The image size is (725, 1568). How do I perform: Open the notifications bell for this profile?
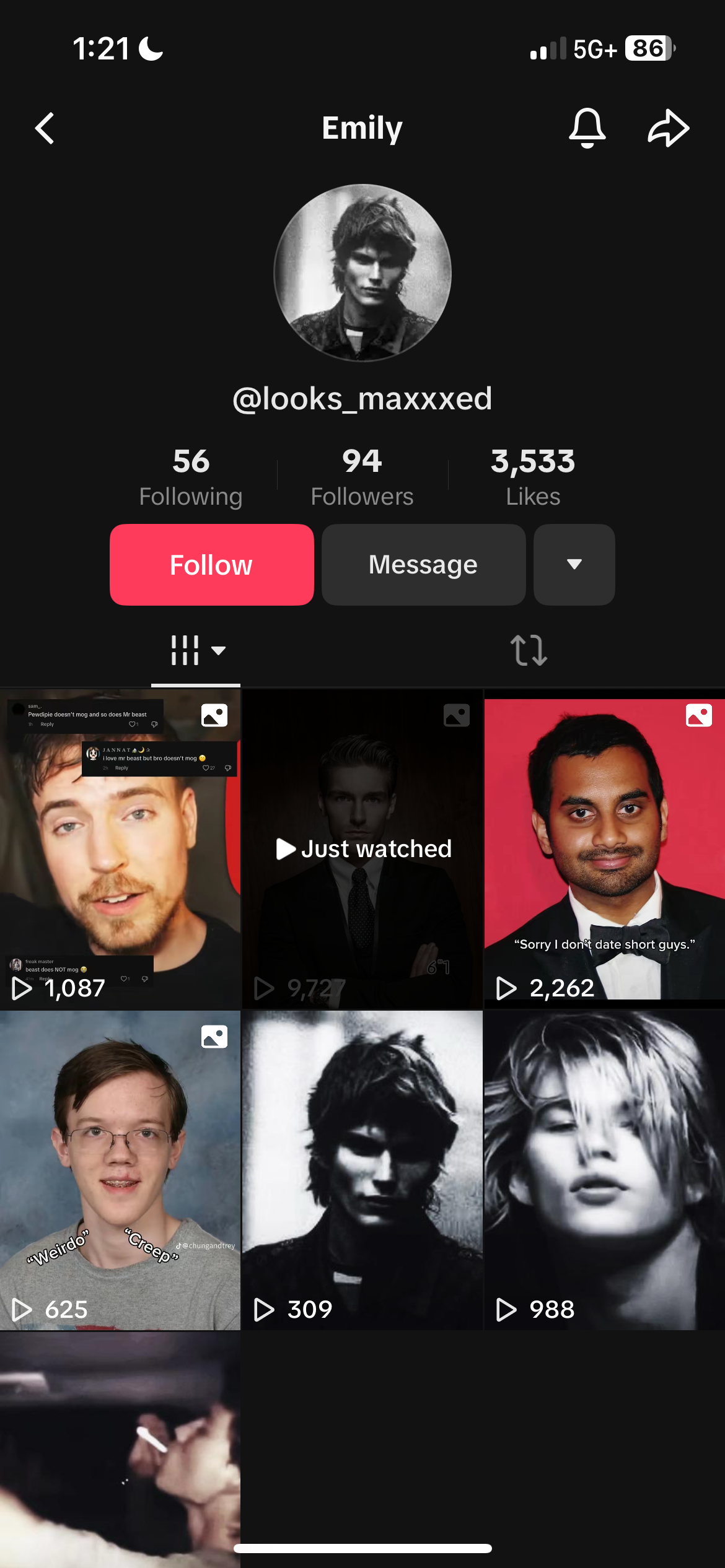click(587, 128)
